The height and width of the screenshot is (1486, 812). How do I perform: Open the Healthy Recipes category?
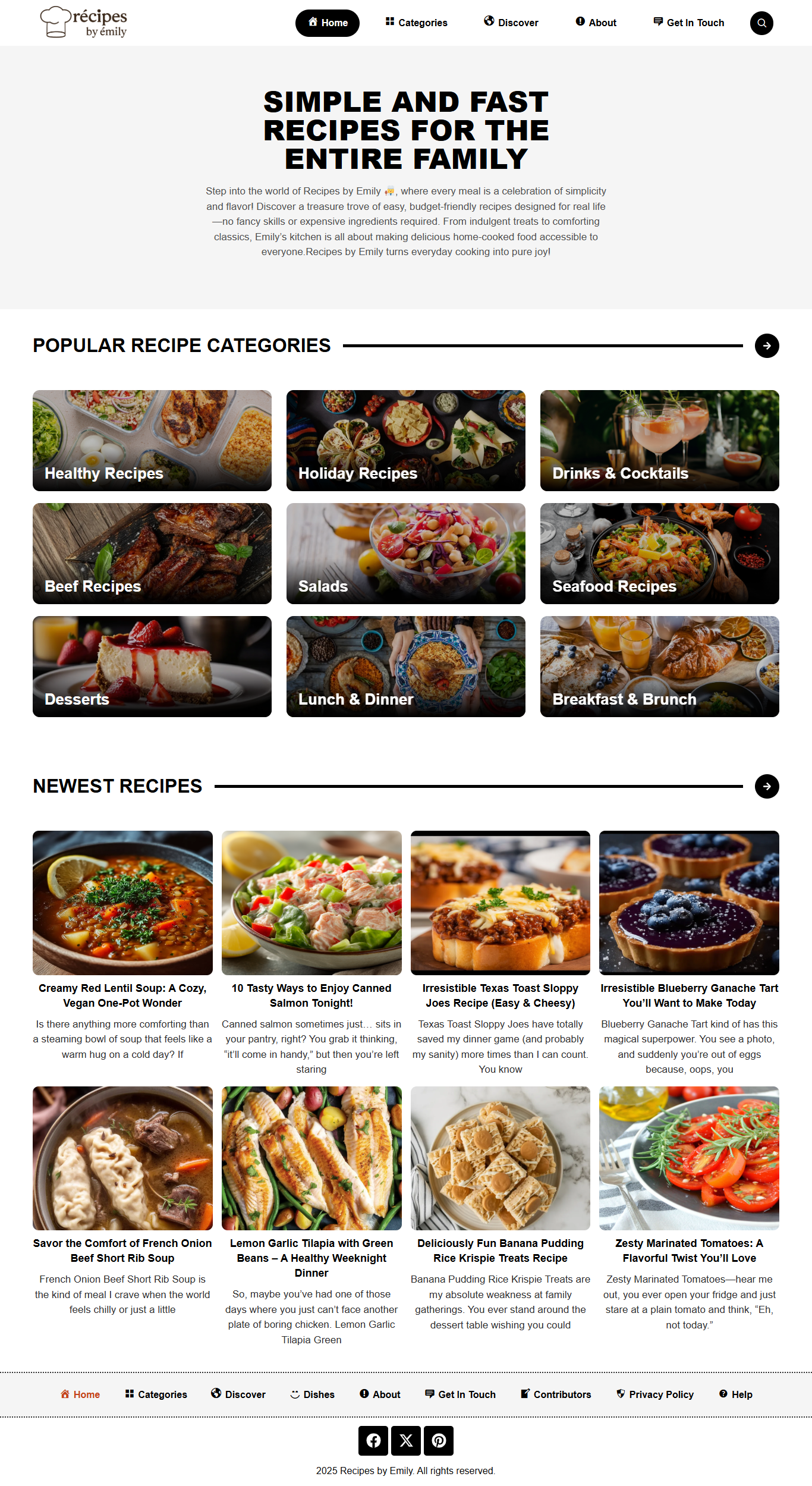coord(152,441)
